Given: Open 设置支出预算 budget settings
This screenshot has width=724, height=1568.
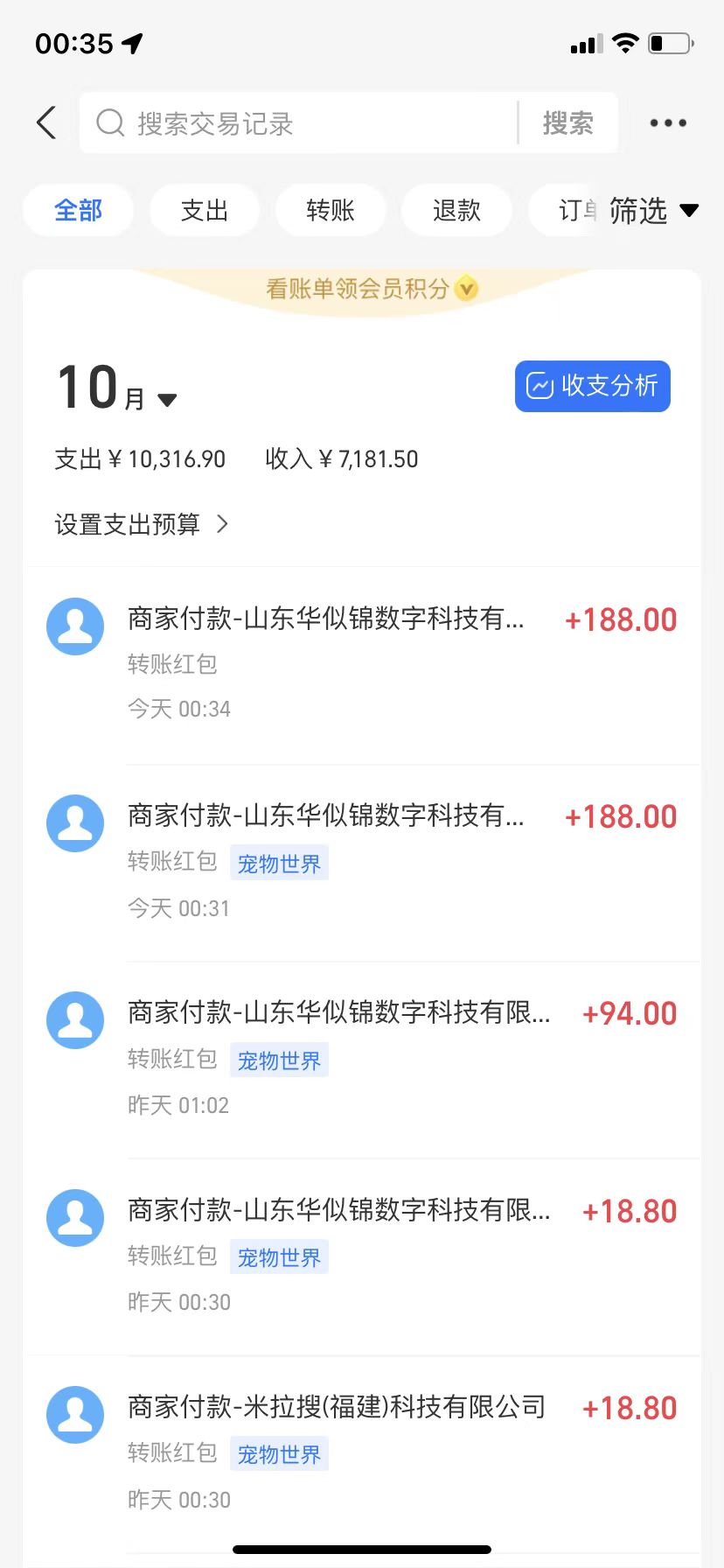Looking at the screenshot, I should (142, 524).
